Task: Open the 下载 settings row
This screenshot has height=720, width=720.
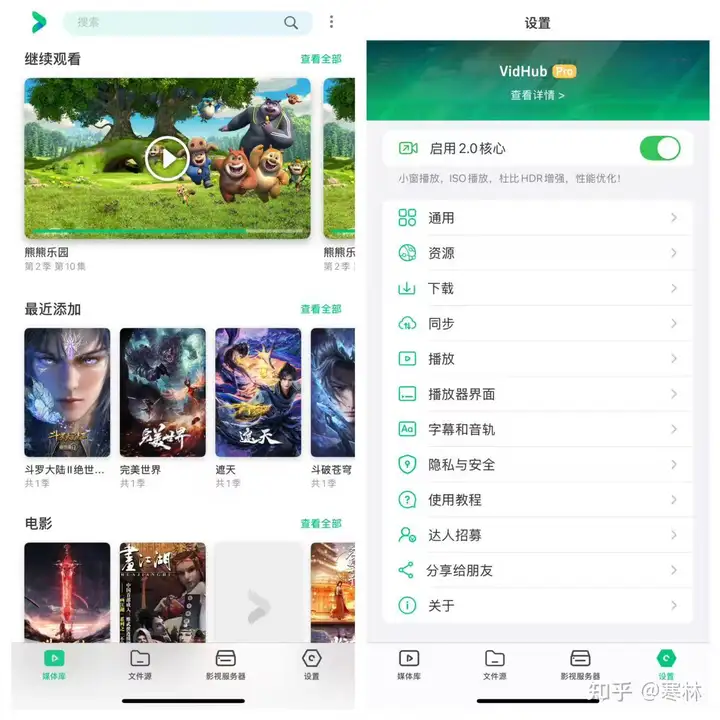Action: click(x=538, y=288)
